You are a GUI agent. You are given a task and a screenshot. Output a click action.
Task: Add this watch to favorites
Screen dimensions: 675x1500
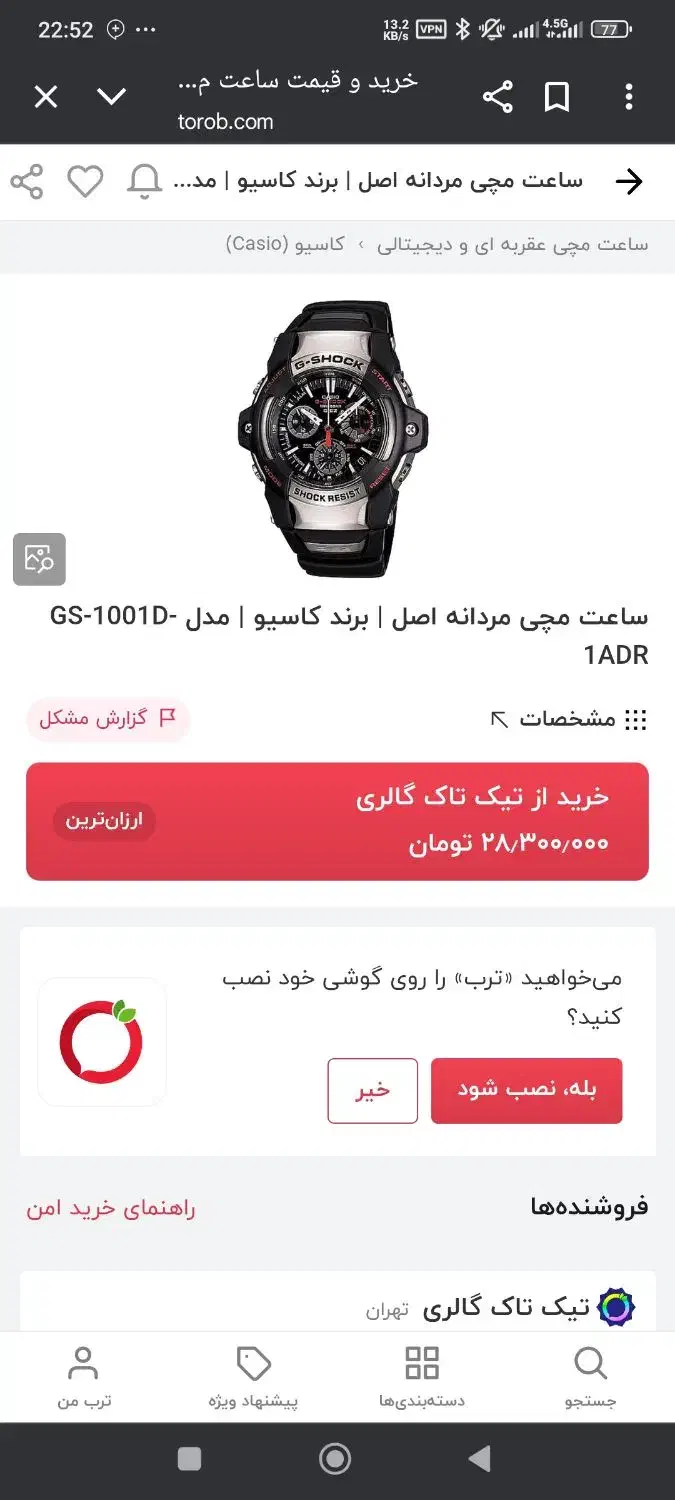86,181
